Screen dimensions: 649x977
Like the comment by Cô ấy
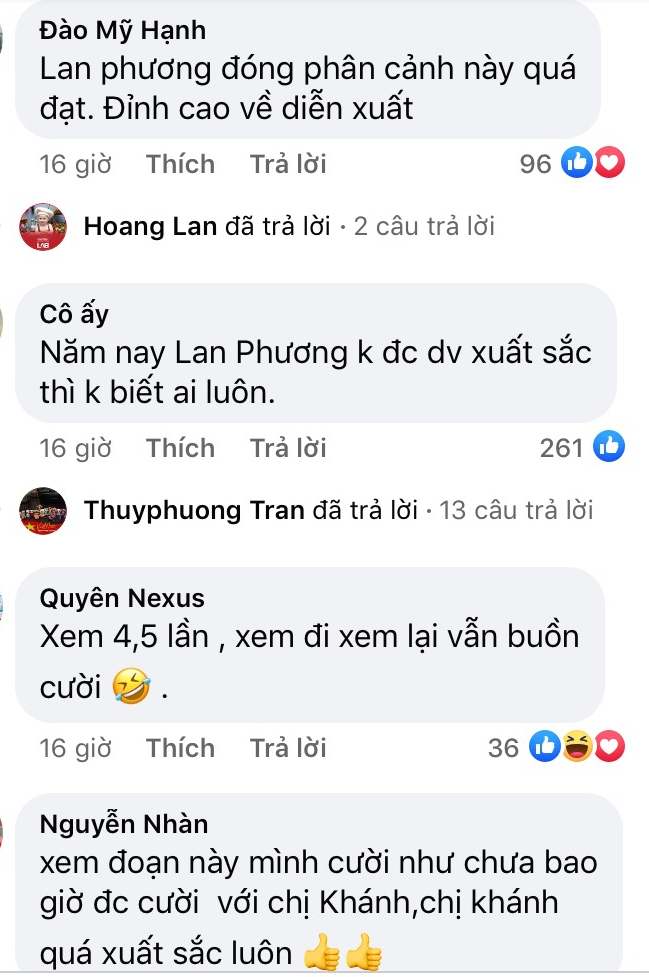pos(180,448)
